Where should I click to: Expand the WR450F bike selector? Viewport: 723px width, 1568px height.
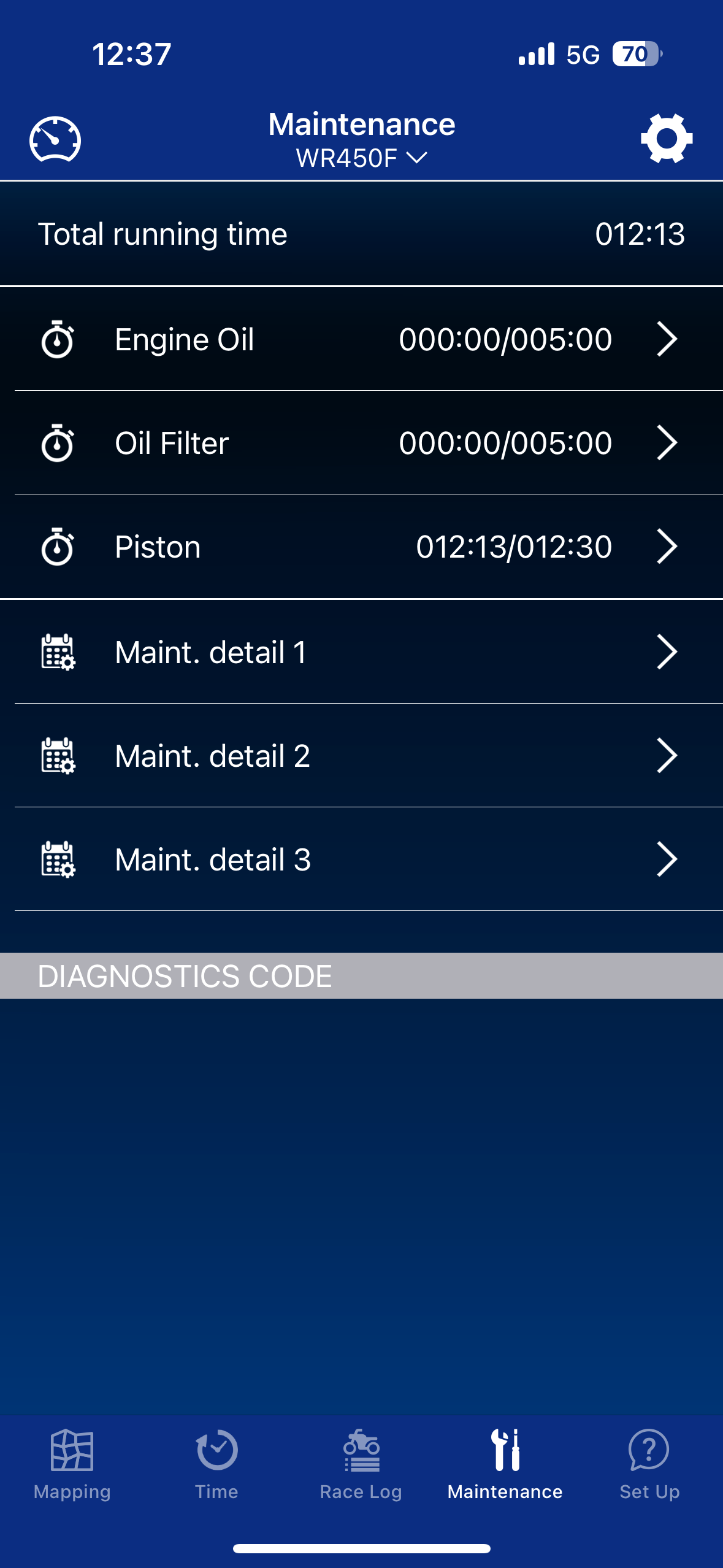[361, 158]
